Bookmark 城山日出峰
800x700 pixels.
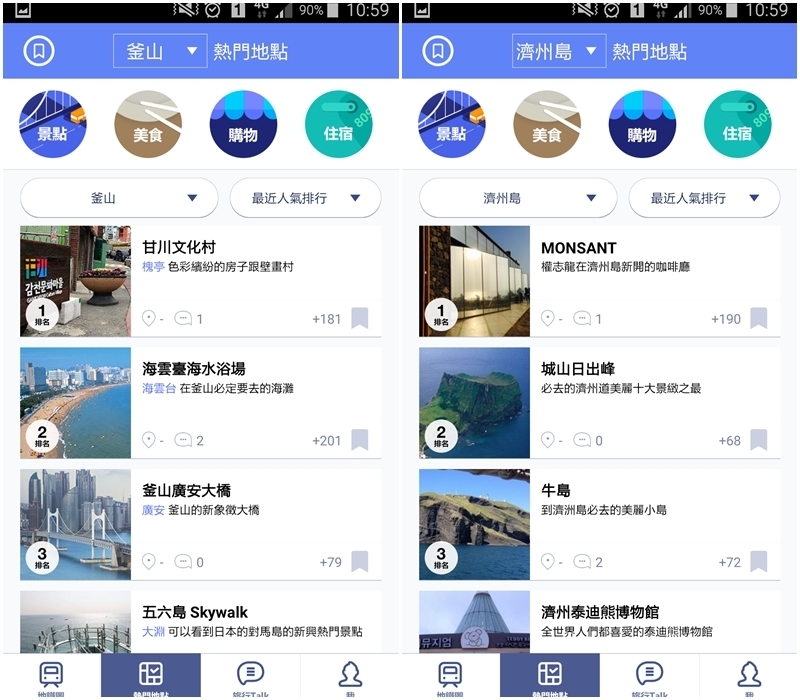pyautogui.click(x=759, y=440)
